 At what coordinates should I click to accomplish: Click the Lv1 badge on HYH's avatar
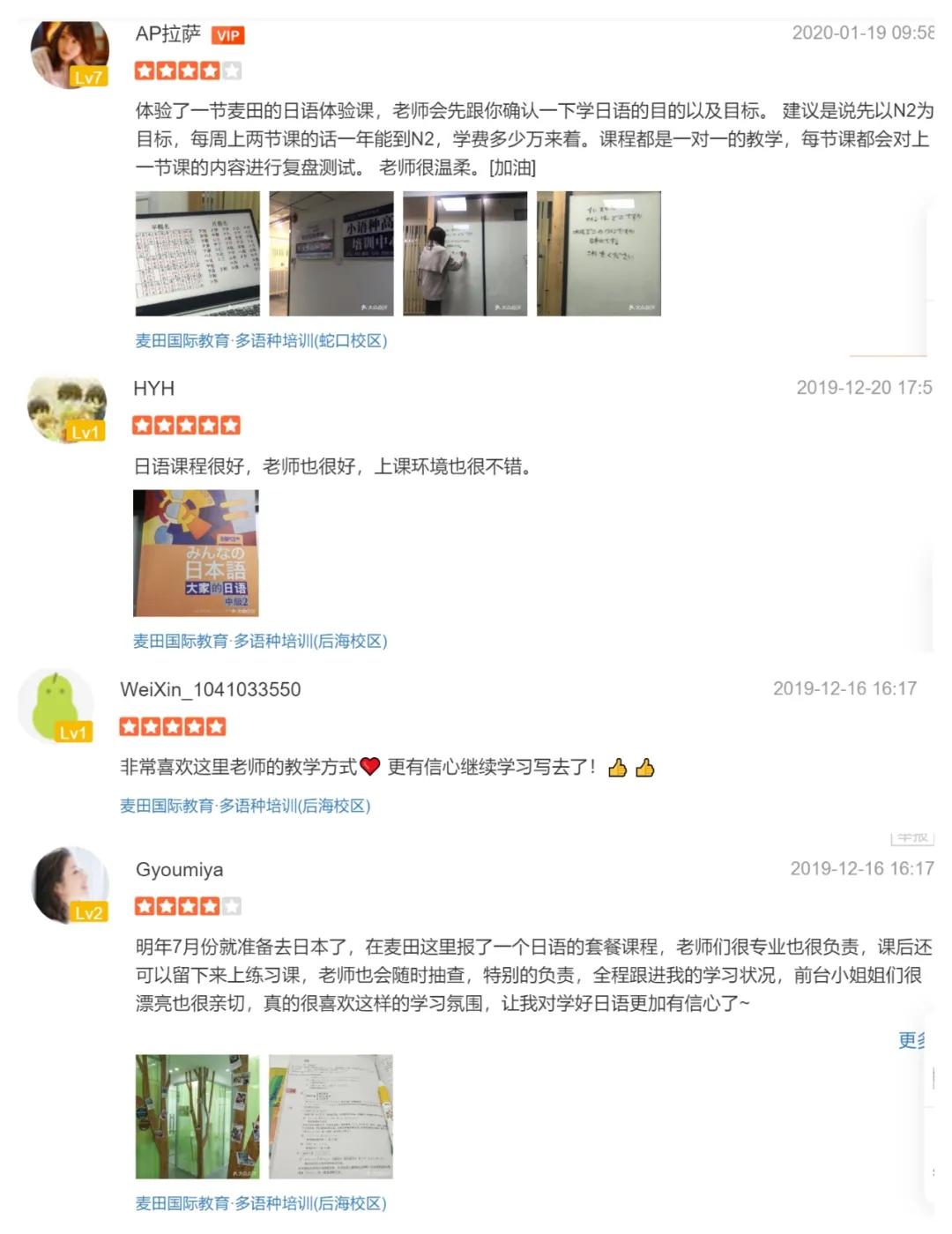click(x=86, y=432)
